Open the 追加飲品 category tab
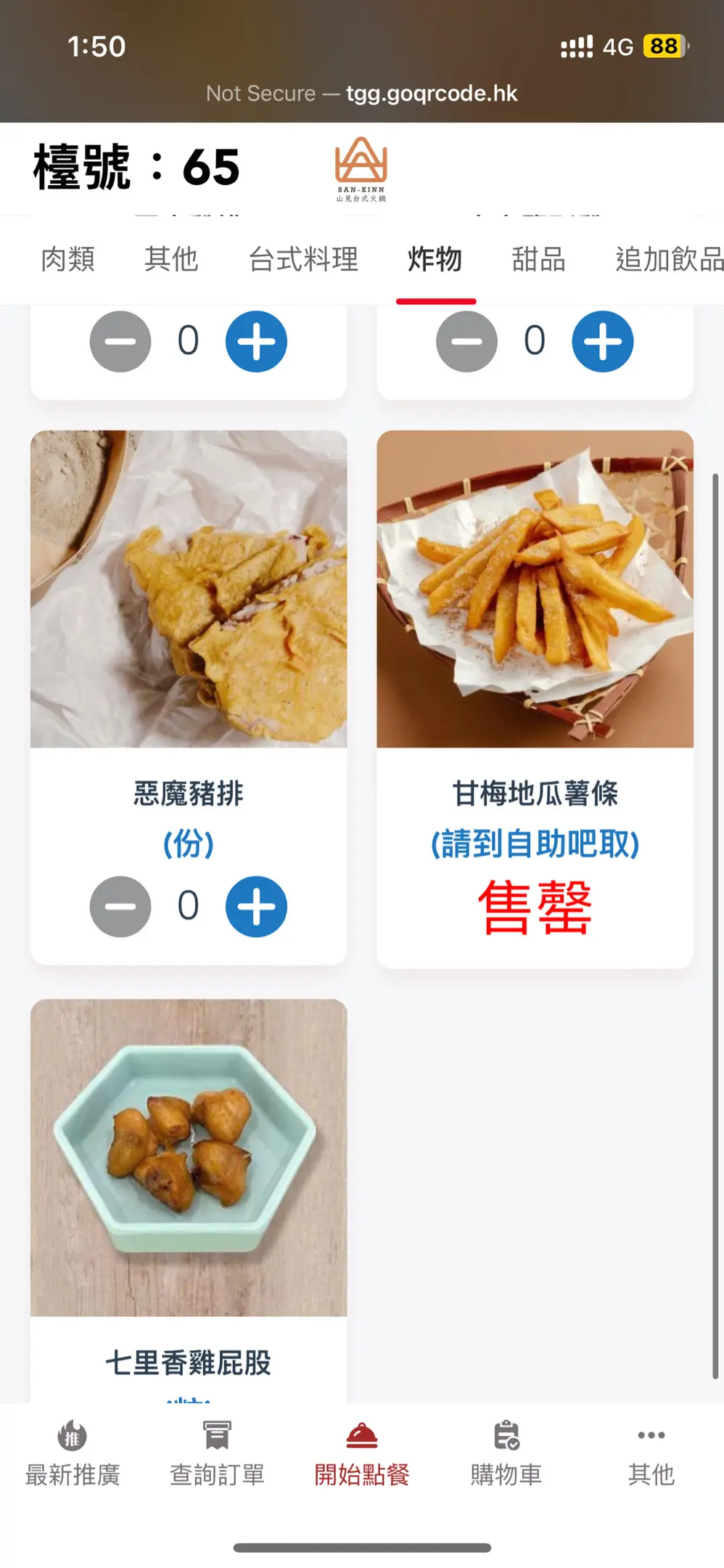The image size is (724, 1568). (x=669, y=259)
